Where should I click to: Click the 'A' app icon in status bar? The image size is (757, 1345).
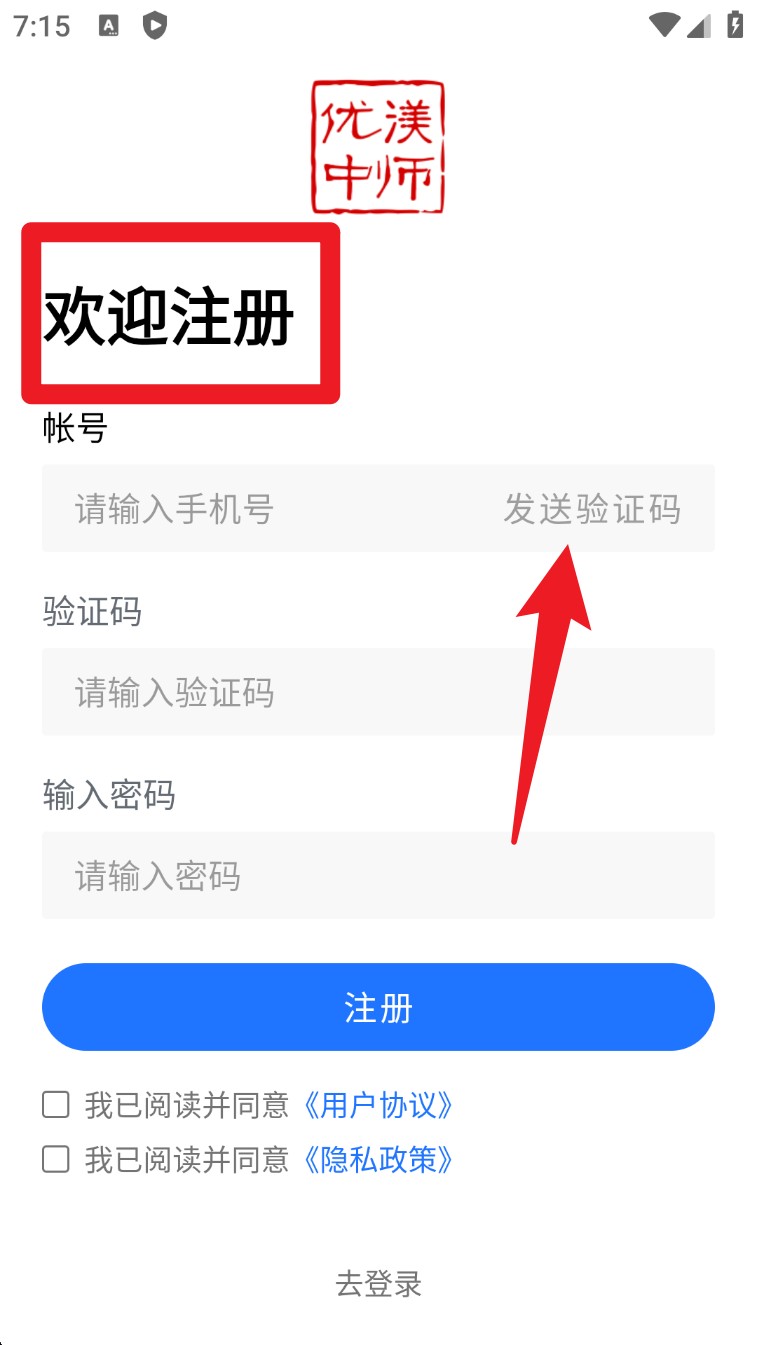tap(107, 25)
